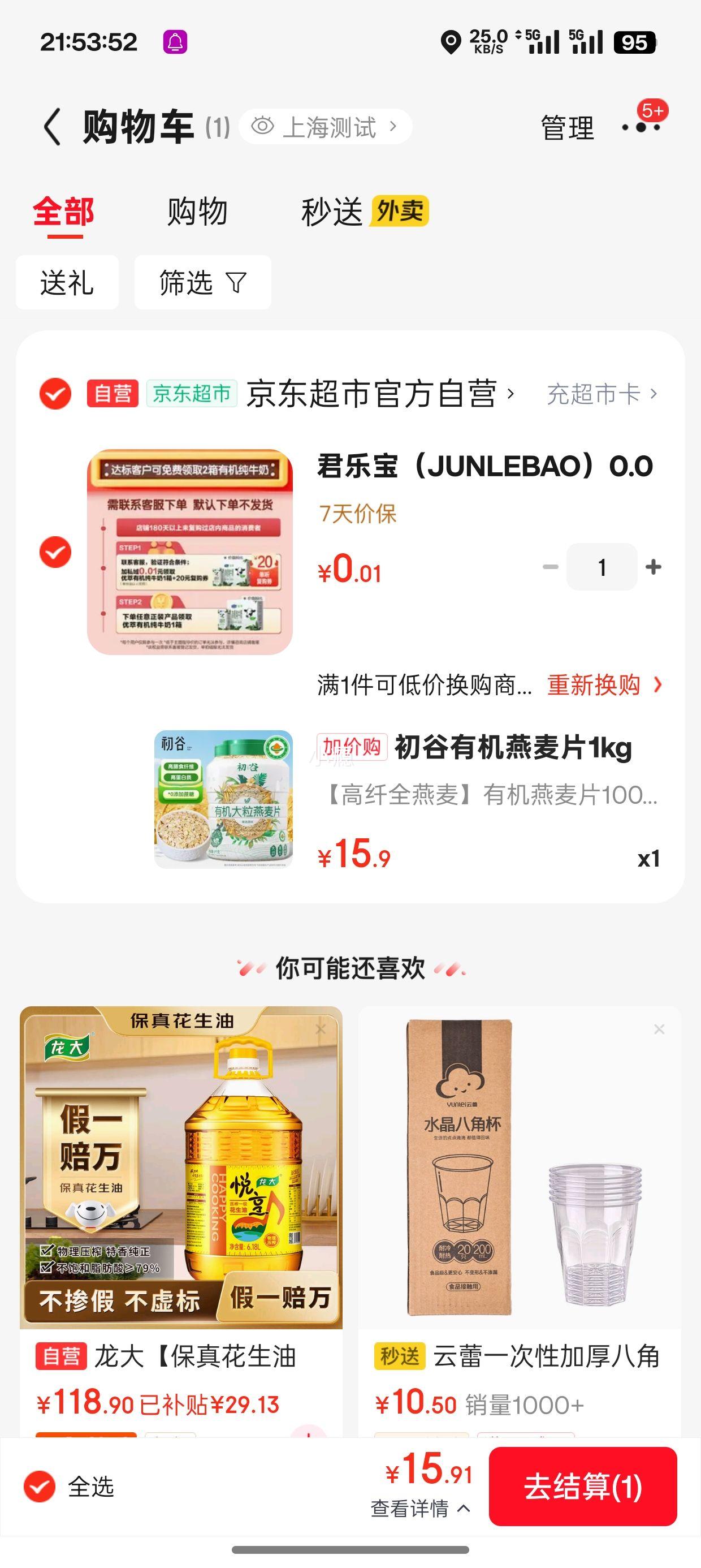Toggle the 全选 select-all checkbox
The width and height of the screenshot is (701, 1568).
pyautogui.click(x=40, y=1487)
